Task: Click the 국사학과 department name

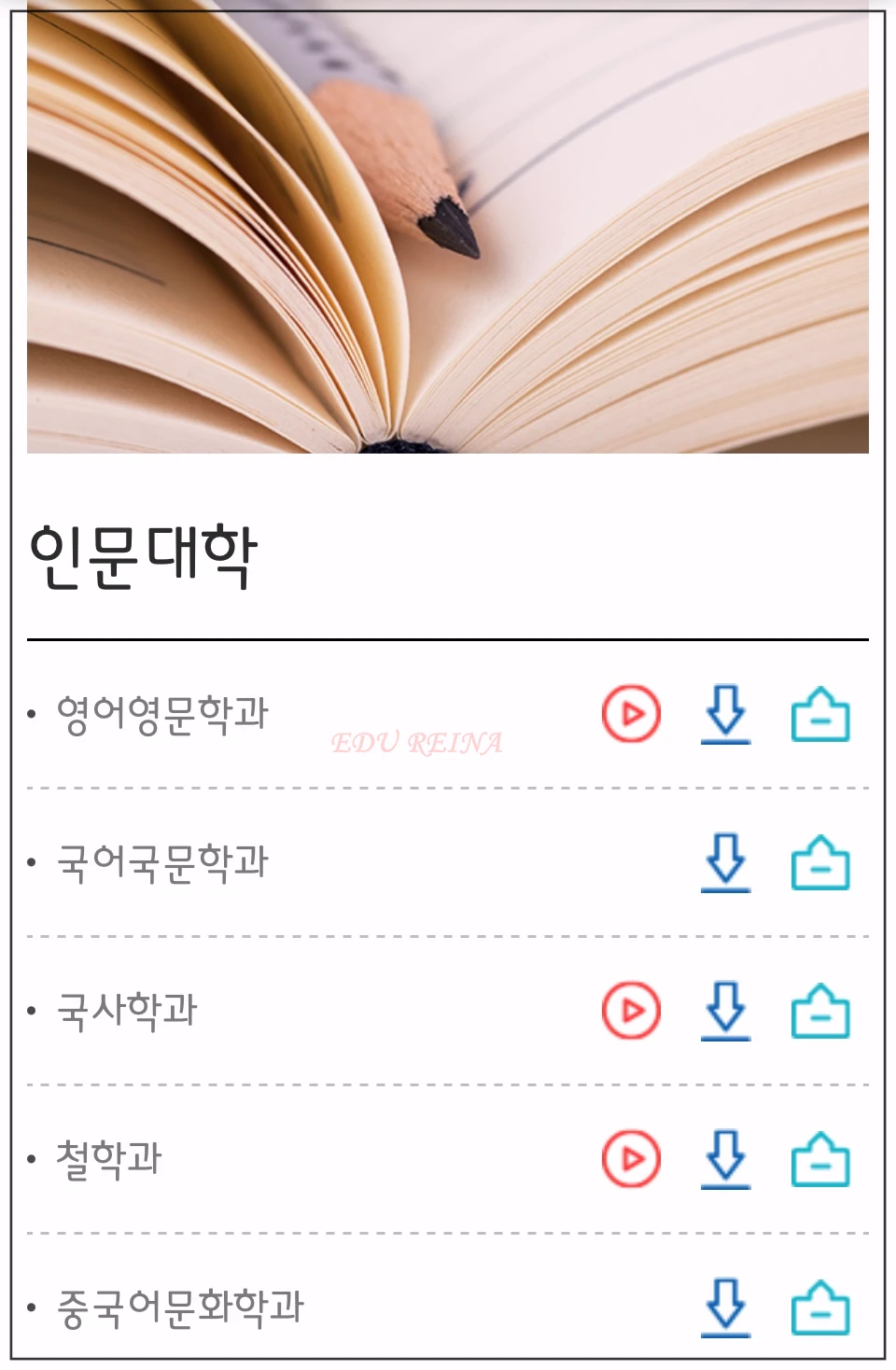Action: tap(131, 1010)
